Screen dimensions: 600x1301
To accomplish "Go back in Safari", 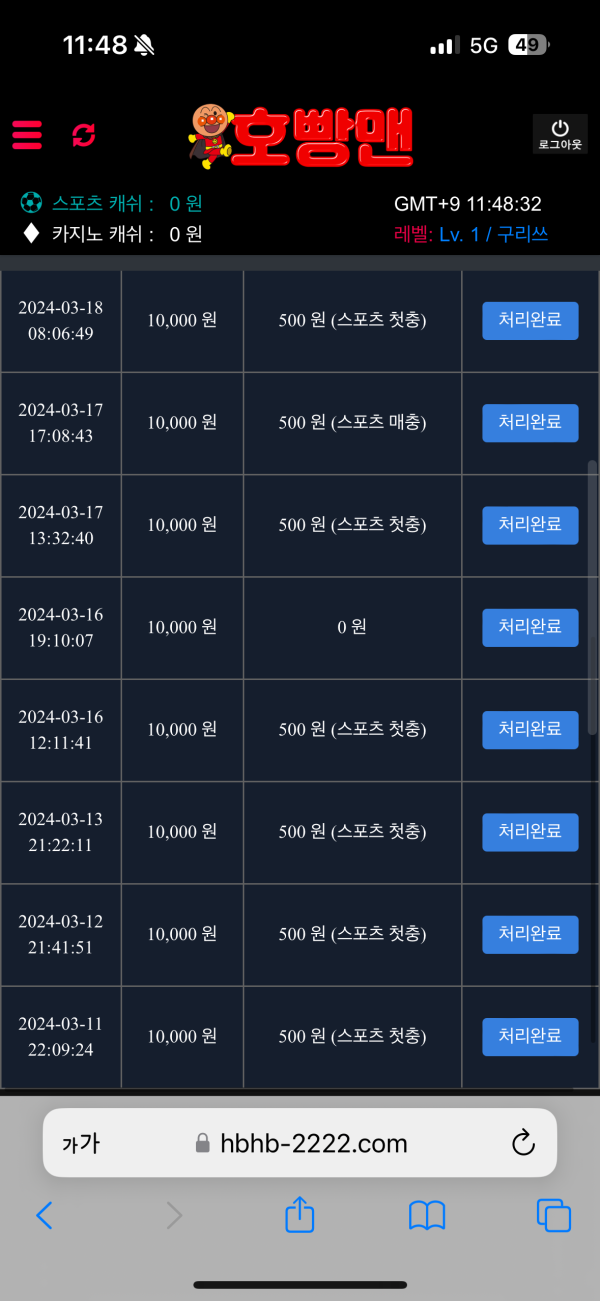I will 44,1215.
